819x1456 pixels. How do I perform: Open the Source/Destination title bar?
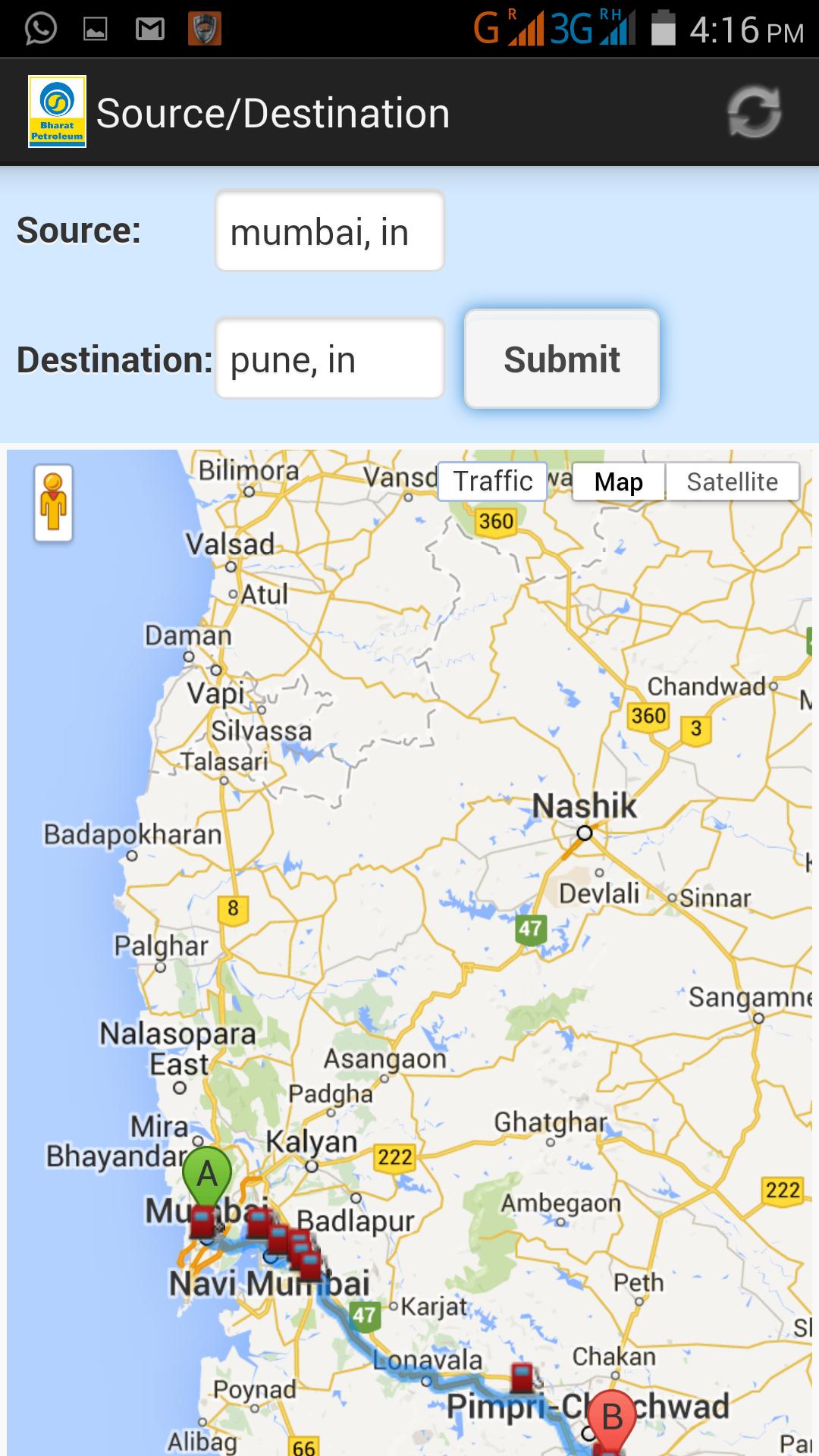[x=274, y=111]
